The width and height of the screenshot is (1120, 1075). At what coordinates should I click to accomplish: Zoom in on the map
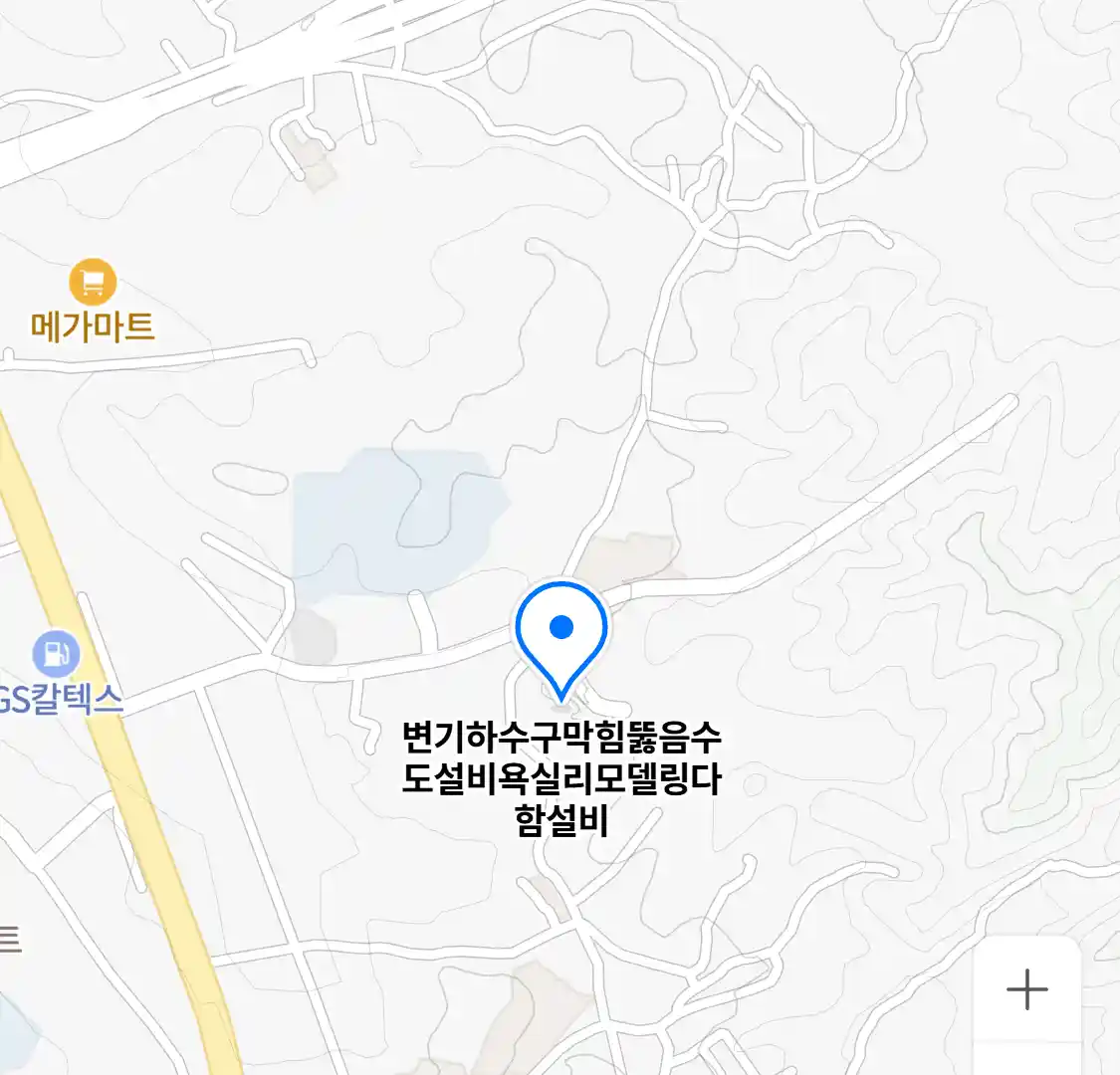point(1026,989)
